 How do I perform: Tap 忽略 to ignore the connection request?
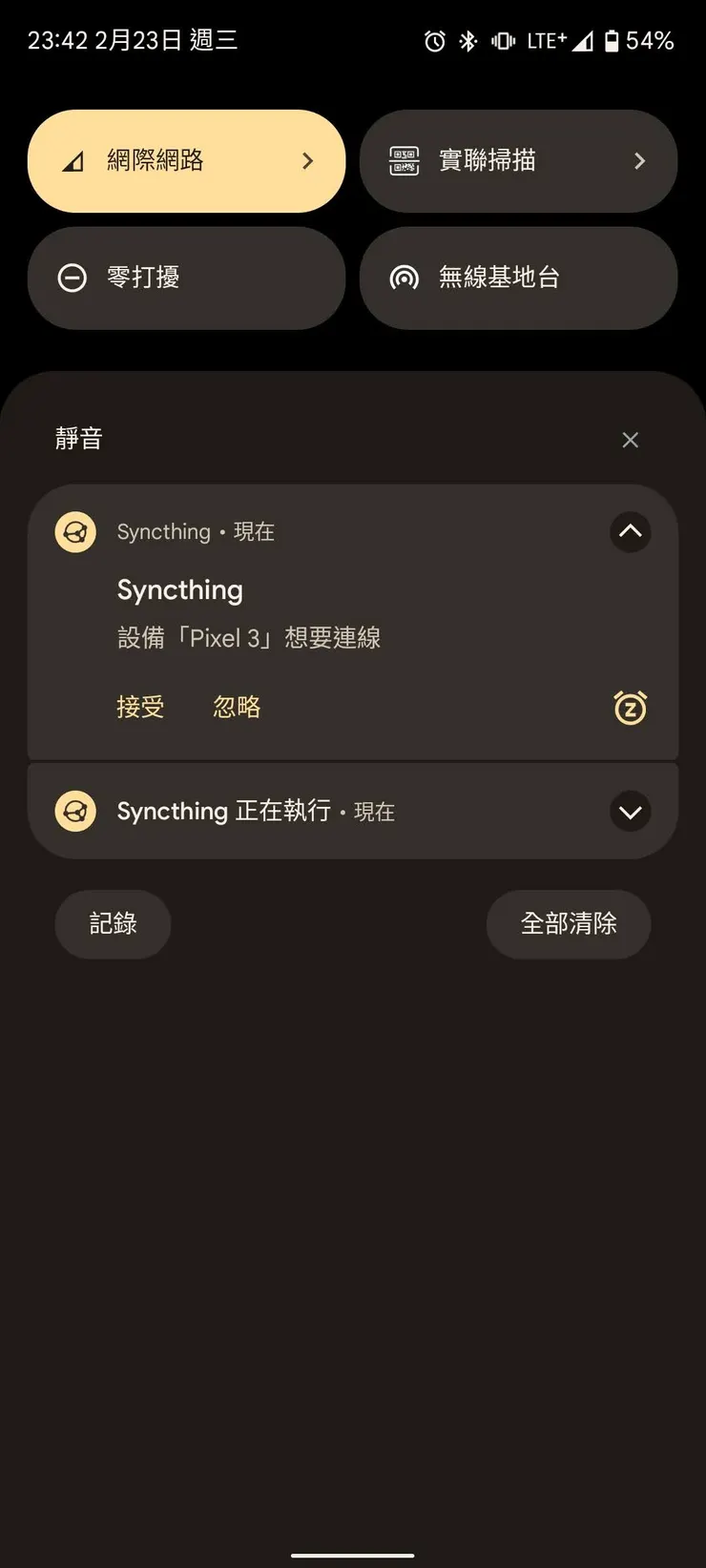click(x=236, y=707)
